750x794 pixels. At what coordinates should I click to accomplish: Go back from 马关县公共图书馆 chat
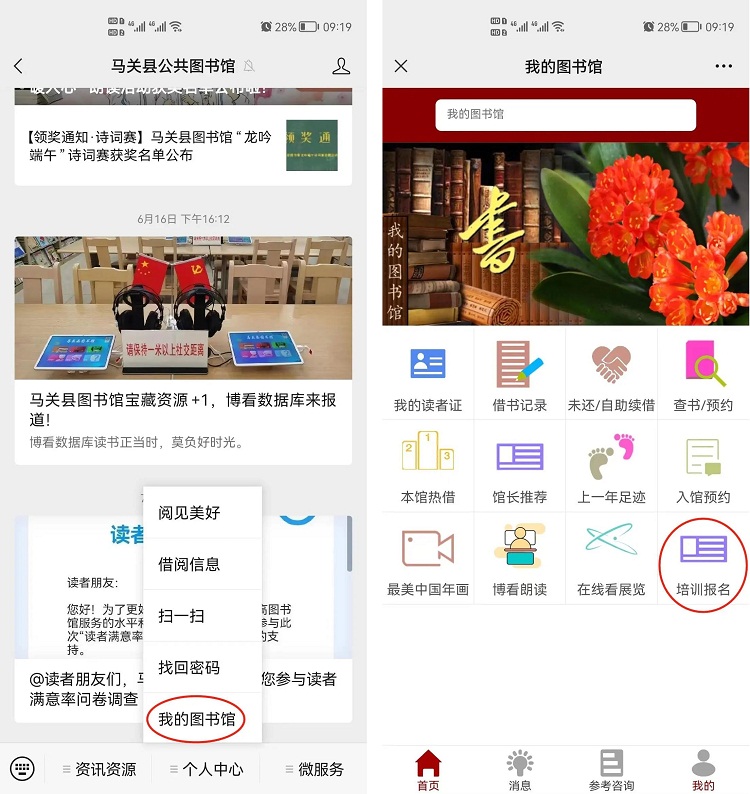coord(18,66)
